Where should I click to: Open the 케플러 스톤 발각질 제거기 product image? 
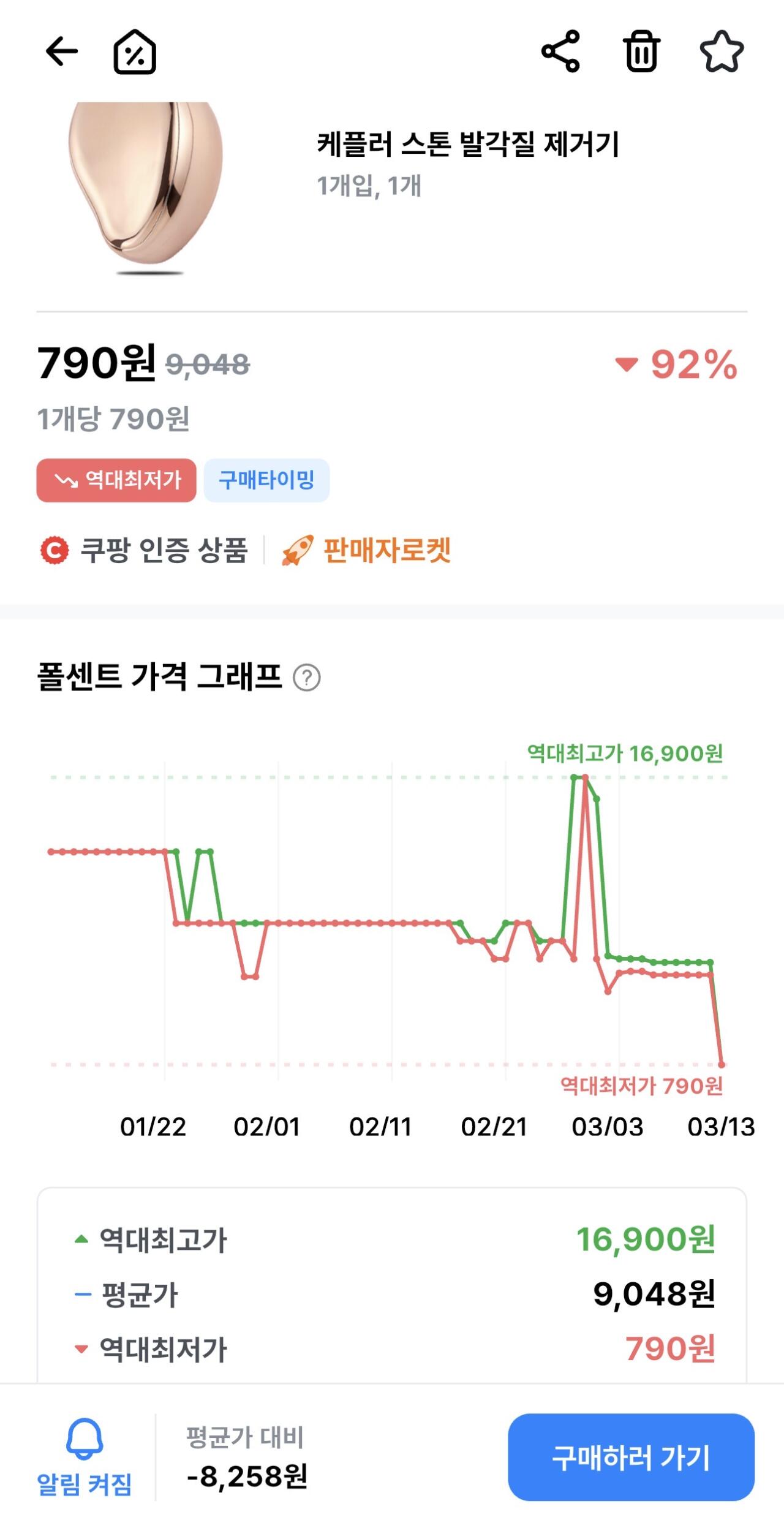146,187
